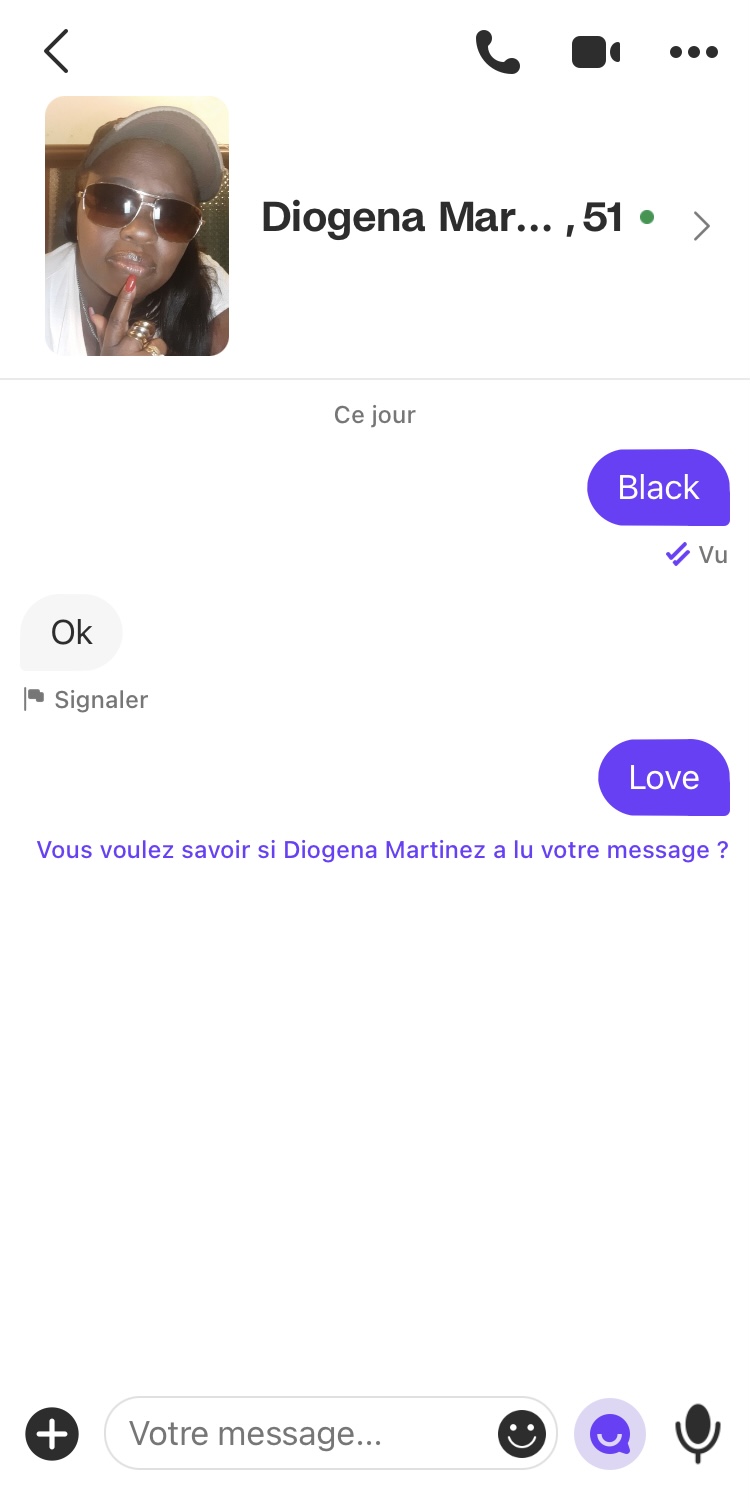Viewport: 750px width, 1508px height.
Task: Go back using the top-left arrow
Action: [57, 51]
